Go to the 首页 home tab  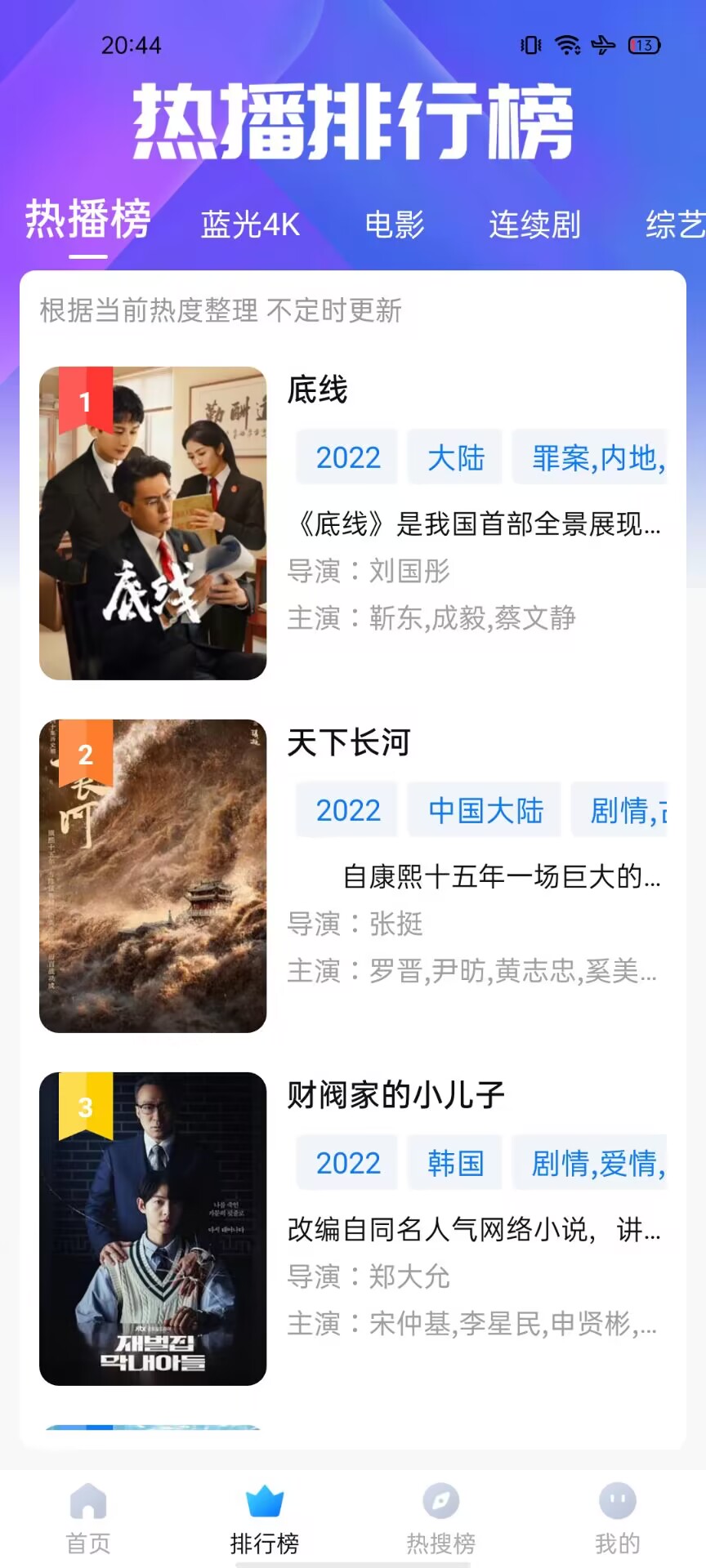point(88,1519)
